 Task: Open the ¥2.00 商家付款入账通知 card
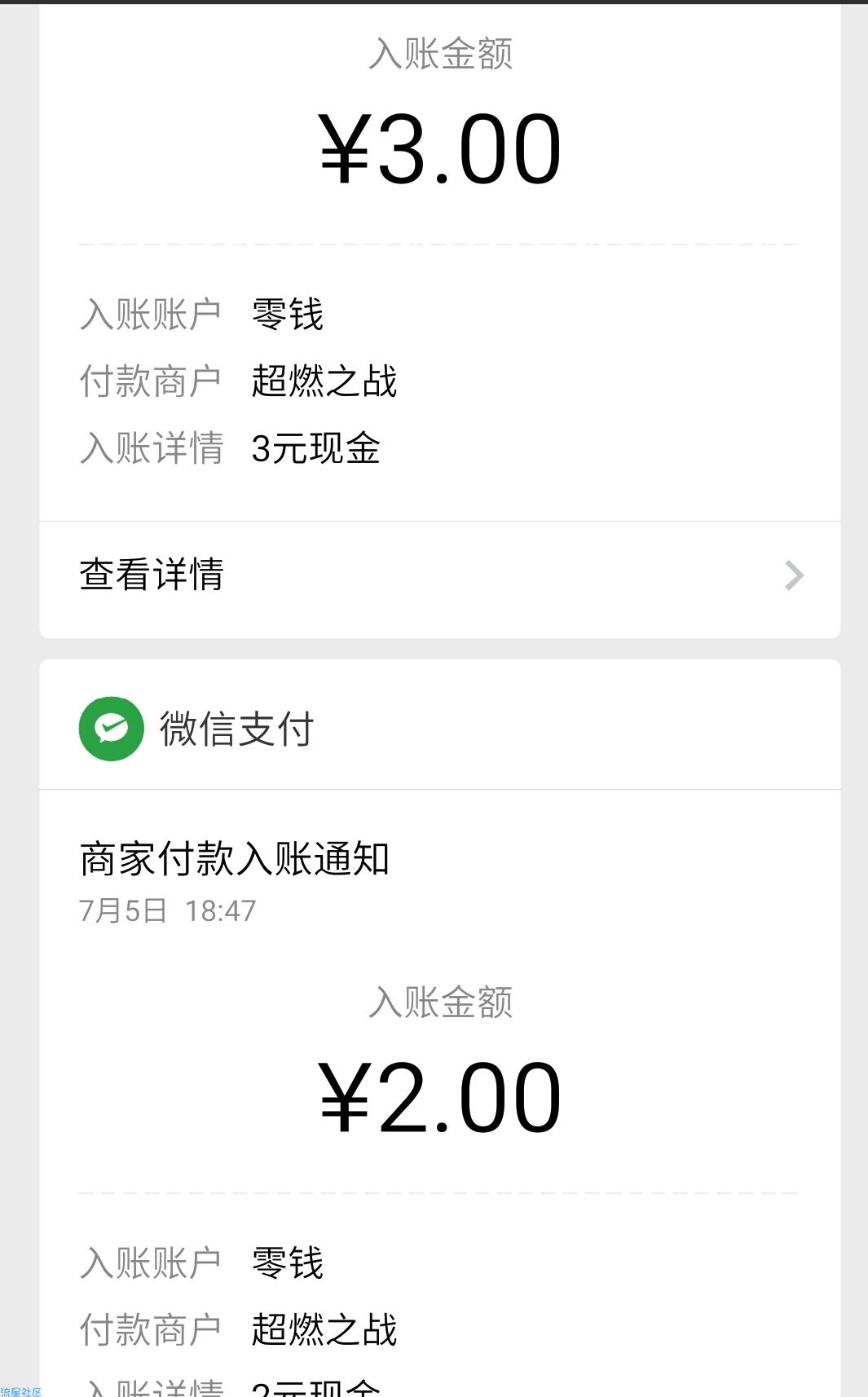coord(440,1093)
